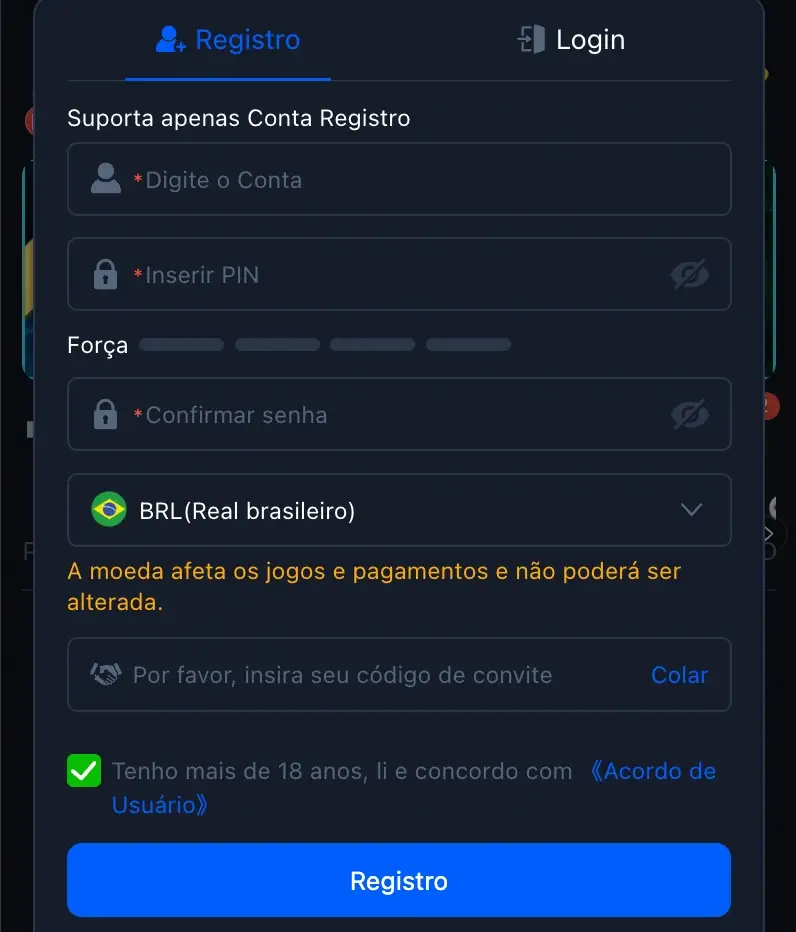Switch to the Login tab

click(571, 40)
